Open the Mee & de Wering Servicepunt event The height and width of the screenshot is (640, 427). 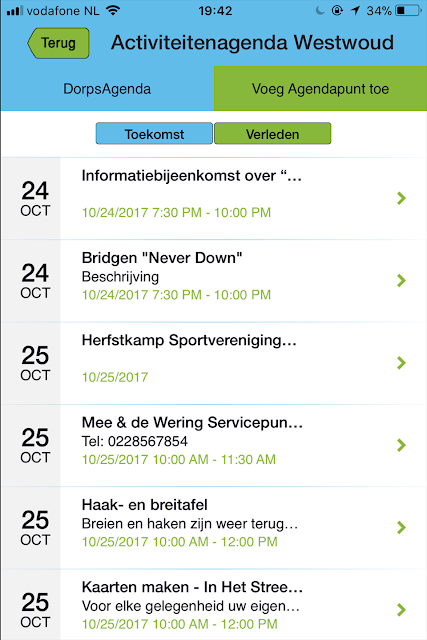[214, 445]
